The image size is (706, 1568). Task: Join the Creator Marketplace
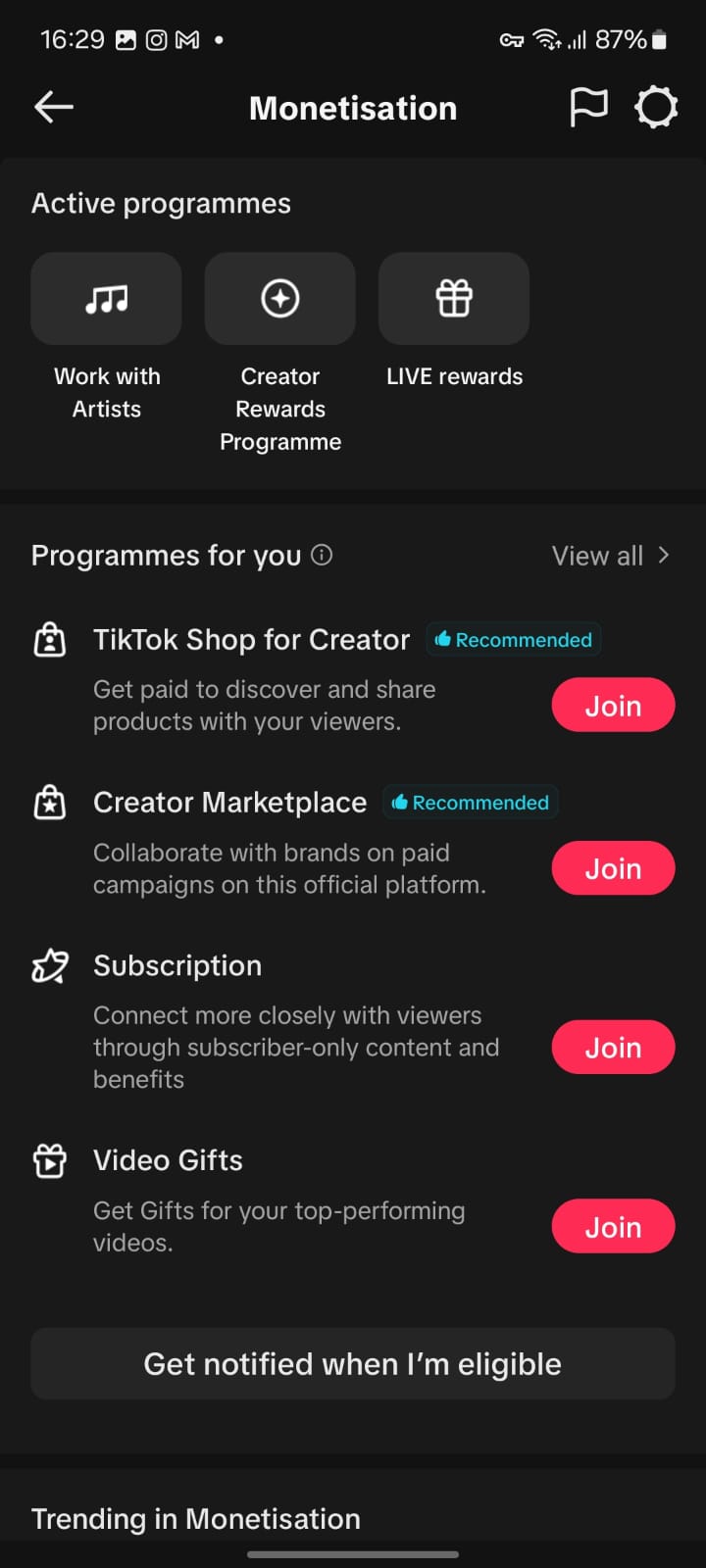(x=613, y=868)
